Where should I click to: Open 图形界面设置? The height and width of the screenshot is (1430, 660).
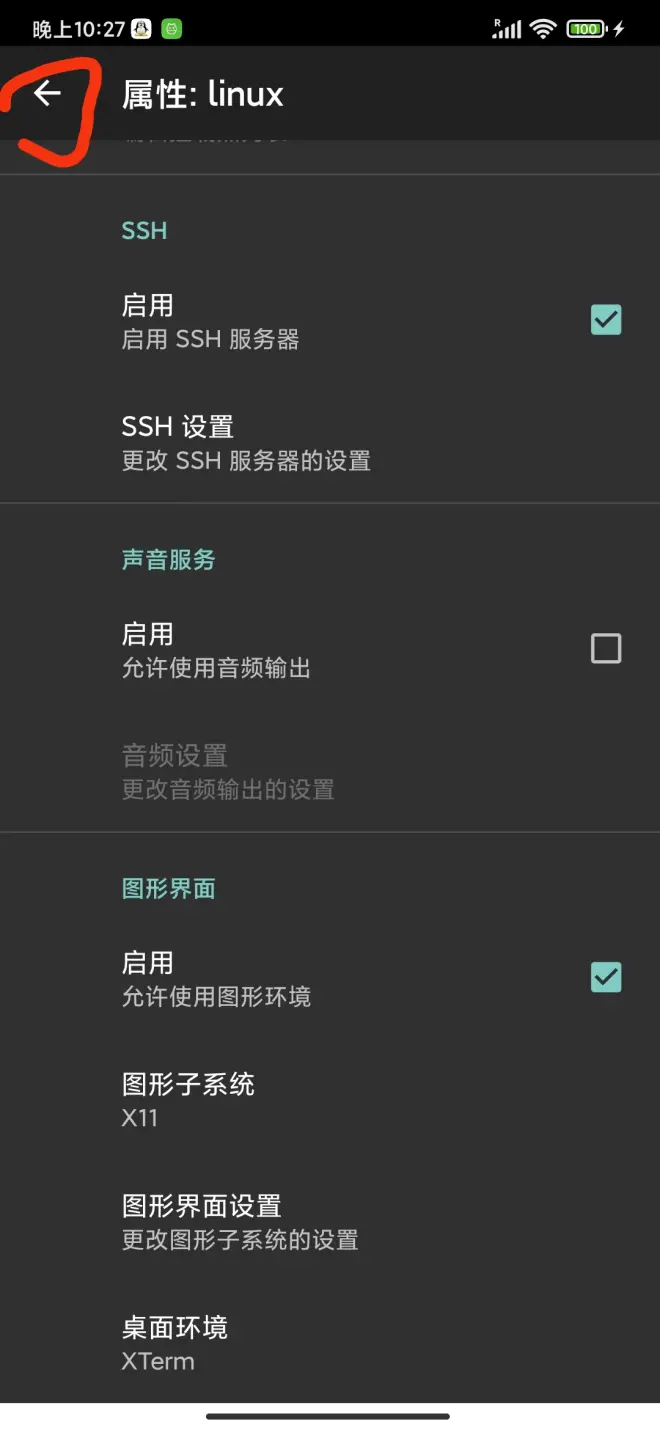coord(330,1222)
